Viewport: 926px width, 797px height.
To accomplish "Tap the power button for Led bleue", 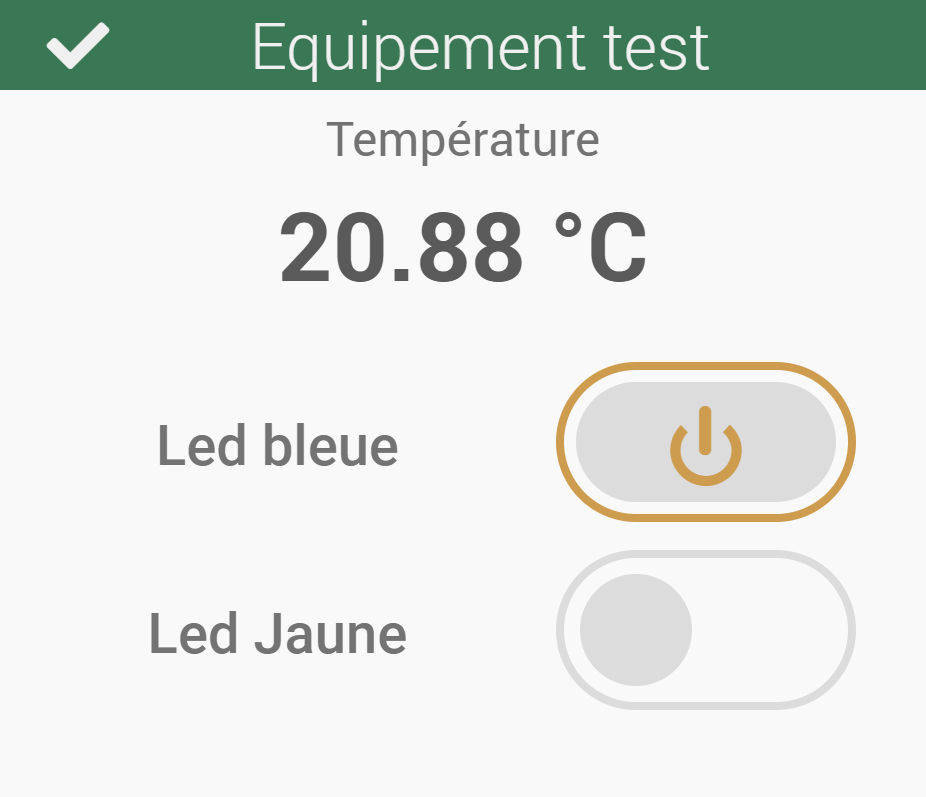I will (x=705, y=442).
